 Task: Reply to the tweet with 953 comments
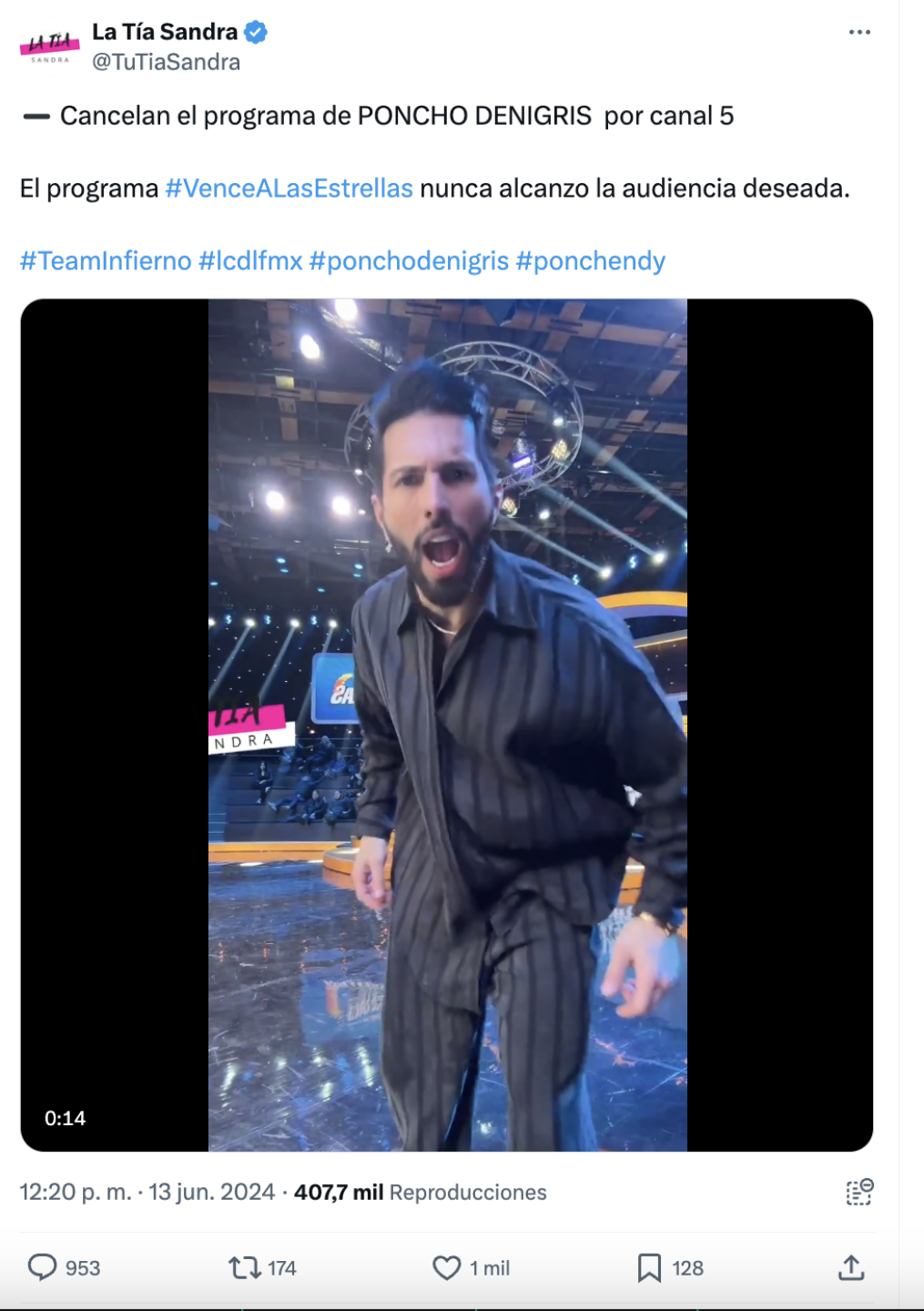click(x=43, y=1267)
